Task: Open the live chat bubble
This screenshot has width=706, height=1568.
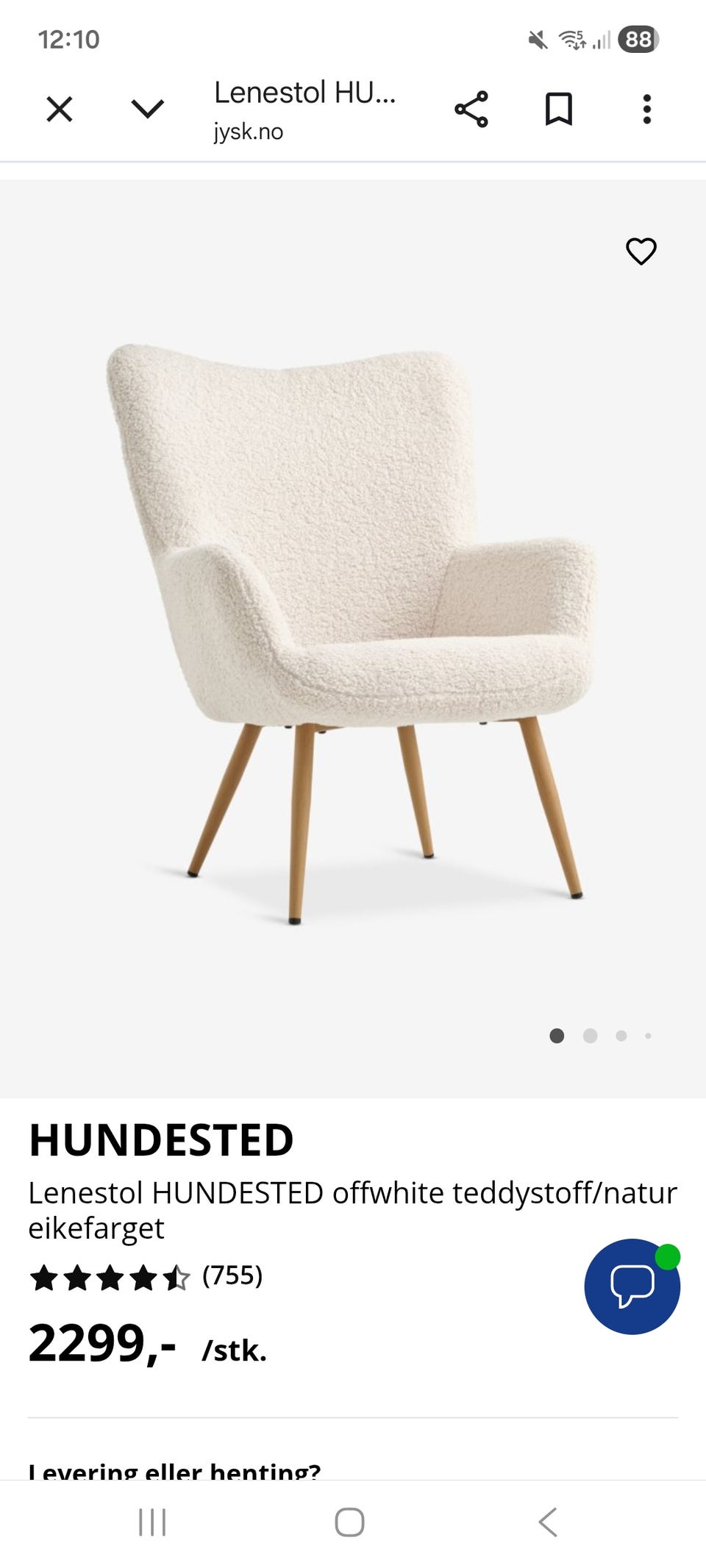Action: 632,1286
